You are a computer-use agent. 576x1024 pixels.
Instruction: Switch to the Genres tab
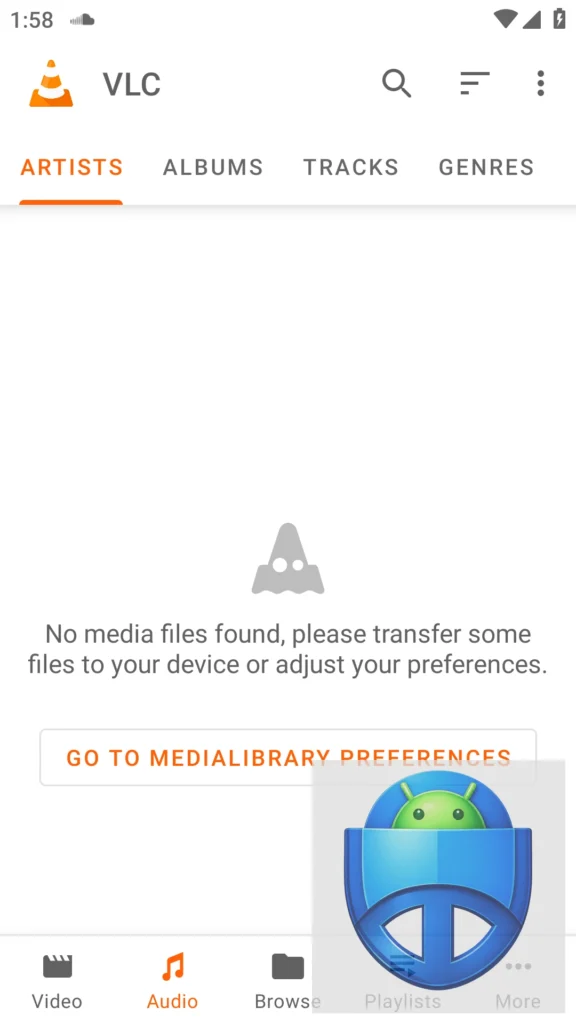[486, 167]
